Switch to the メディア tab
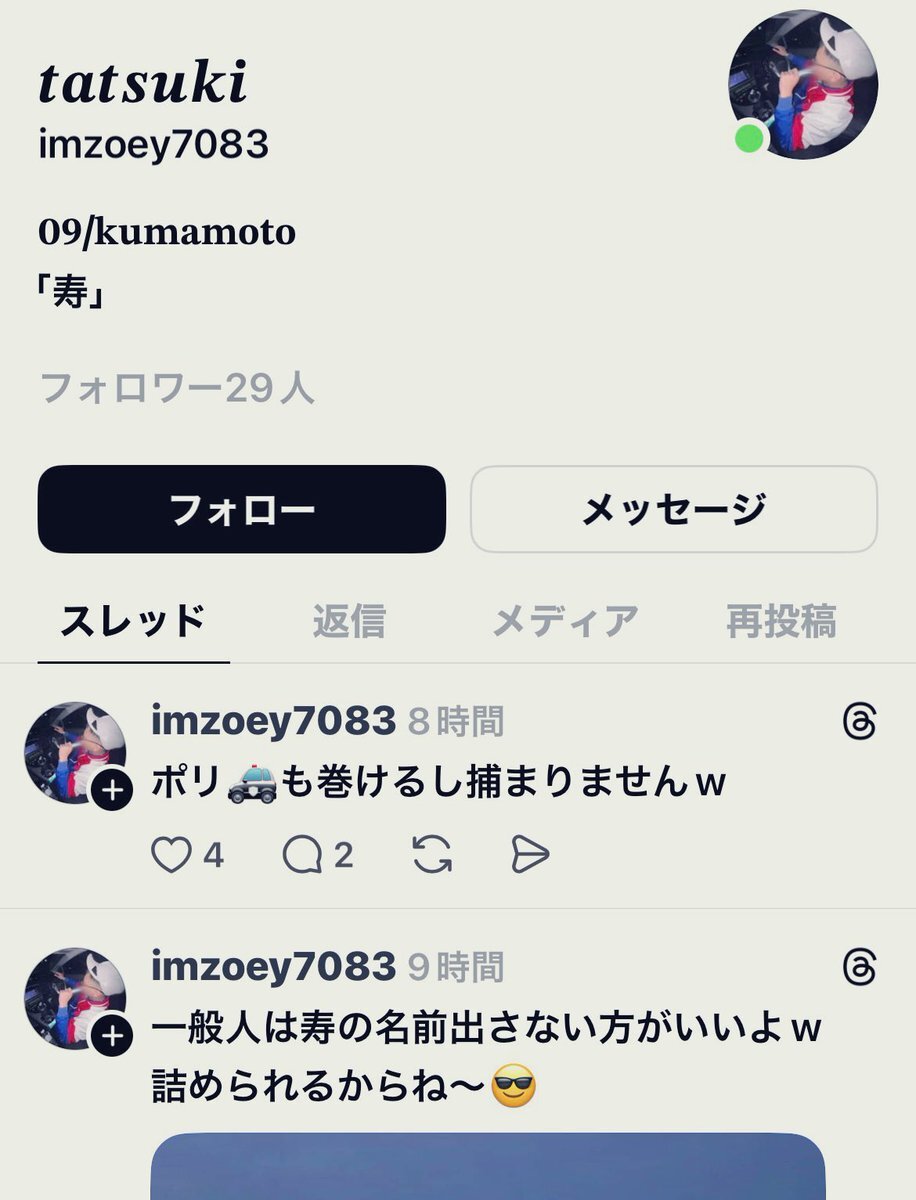This screenshot has width=916, height=1200. [565, 622]
